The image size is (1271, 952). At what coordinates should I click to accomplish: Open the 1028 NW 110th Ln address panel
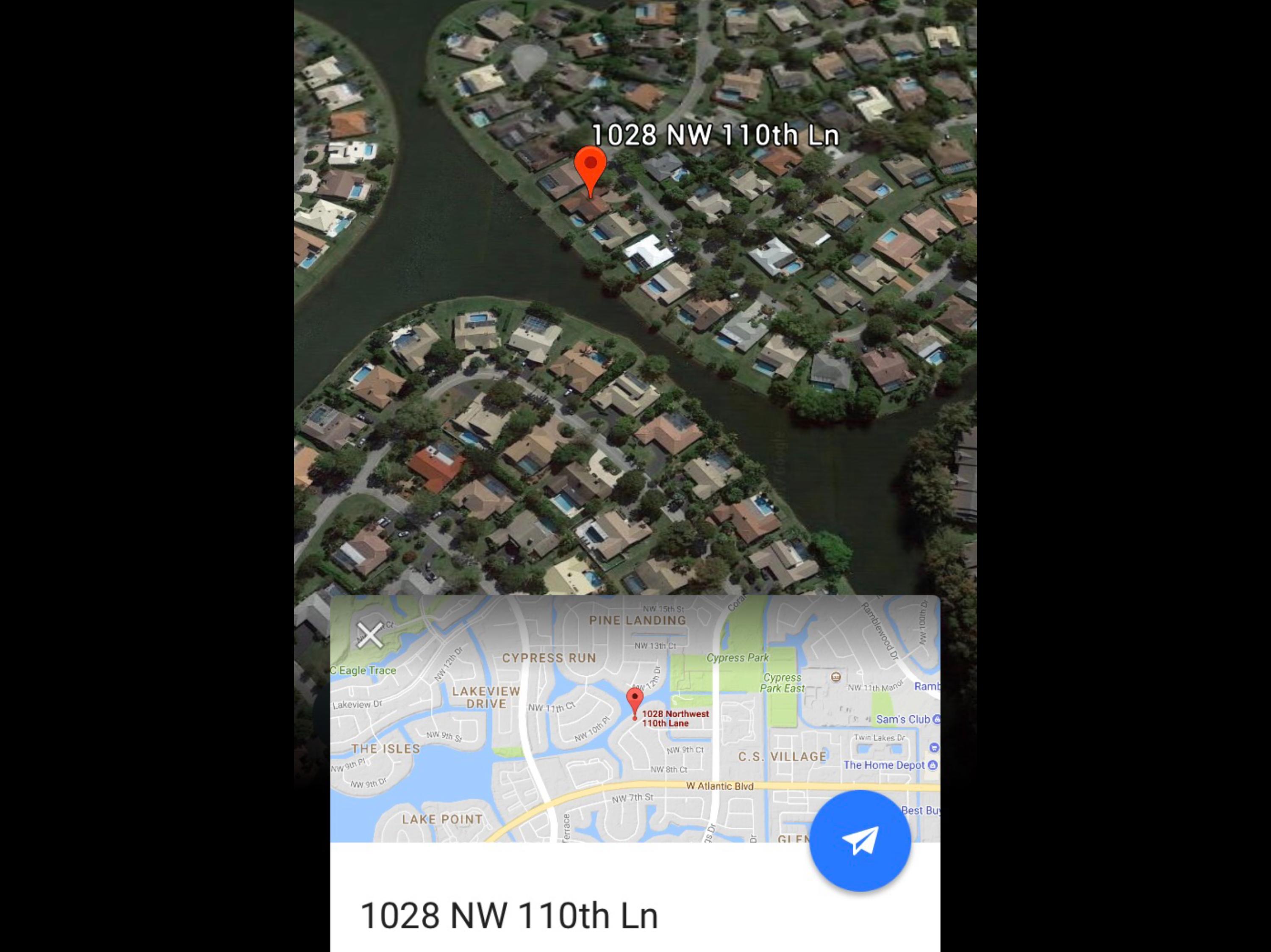[509, 915]
